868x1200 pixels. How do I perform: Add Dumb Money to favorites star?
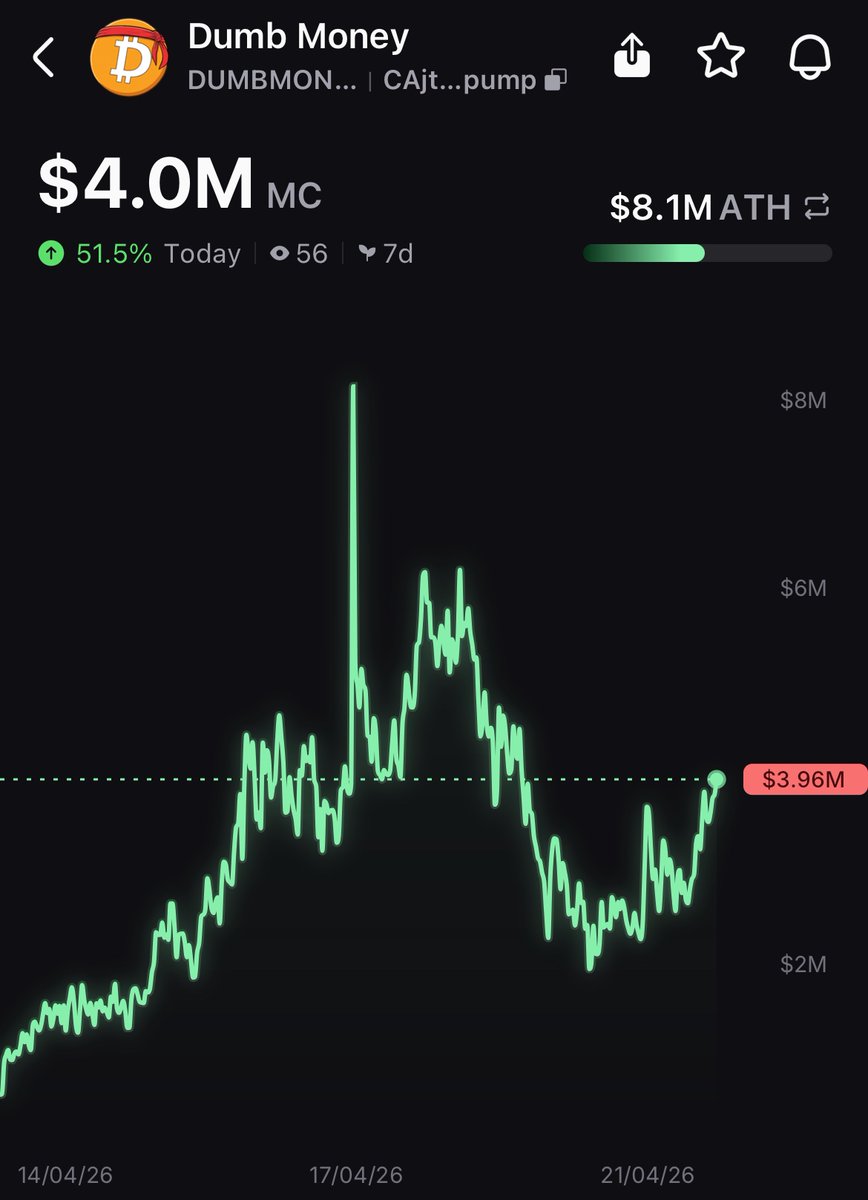720,59
